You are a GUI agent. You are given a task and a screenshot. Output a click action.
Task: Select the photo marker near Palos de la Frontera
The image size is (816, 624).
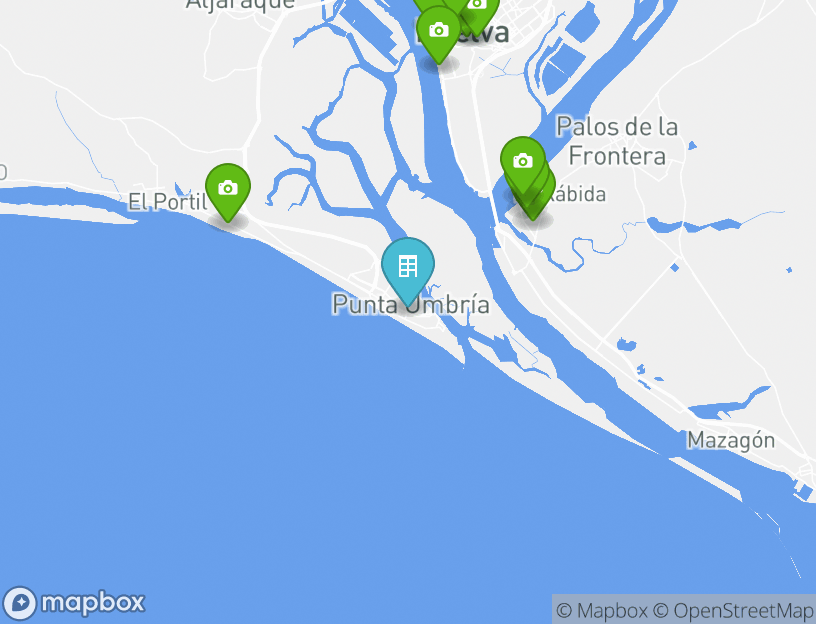[x=522, y=161]
